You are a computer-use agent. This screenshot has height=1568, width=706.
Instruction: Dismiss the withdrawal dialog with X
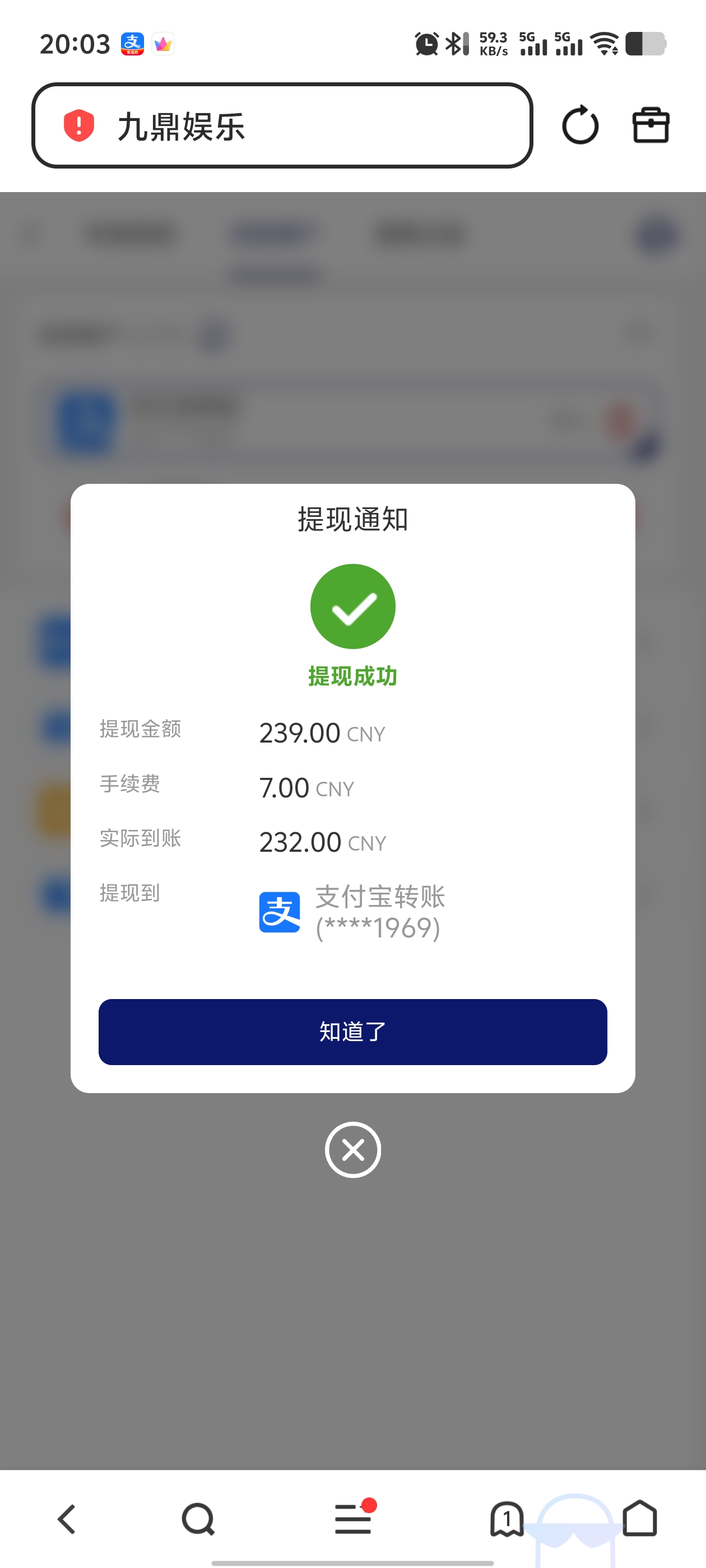coord(352,1150)
